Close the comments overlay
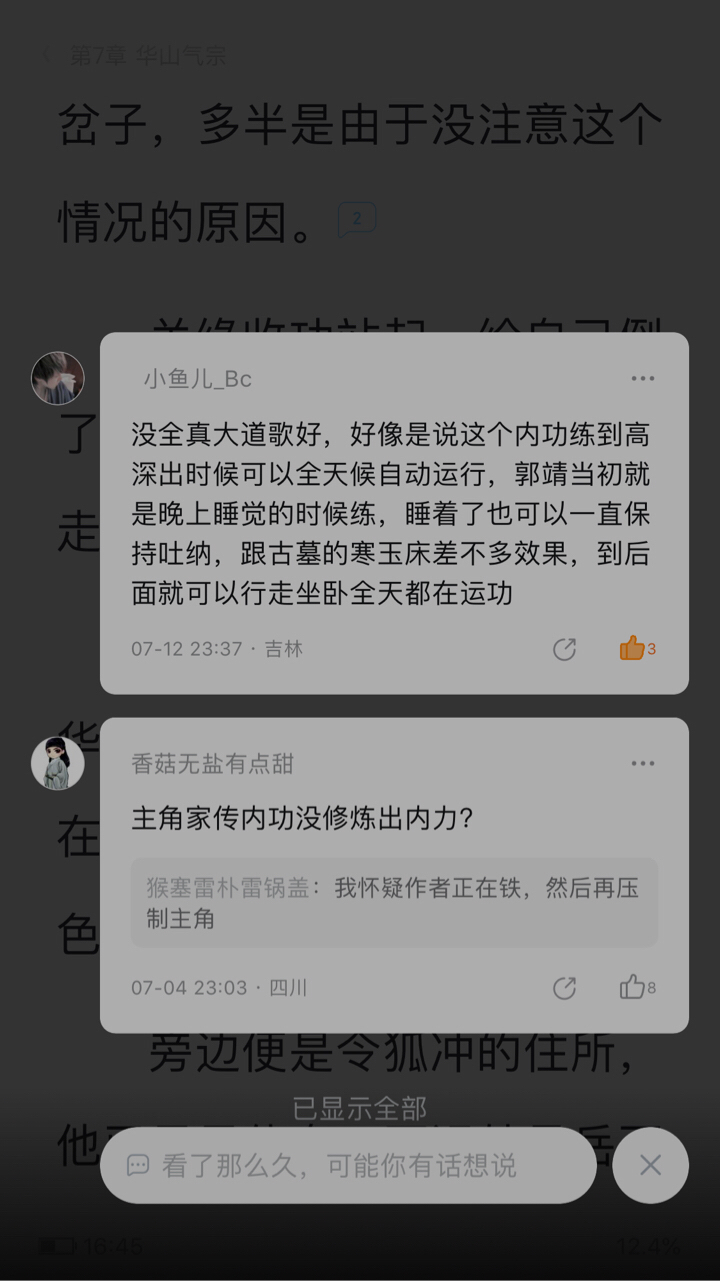This screenshot has height=1281, width=720. click(x=650, y=1165)
